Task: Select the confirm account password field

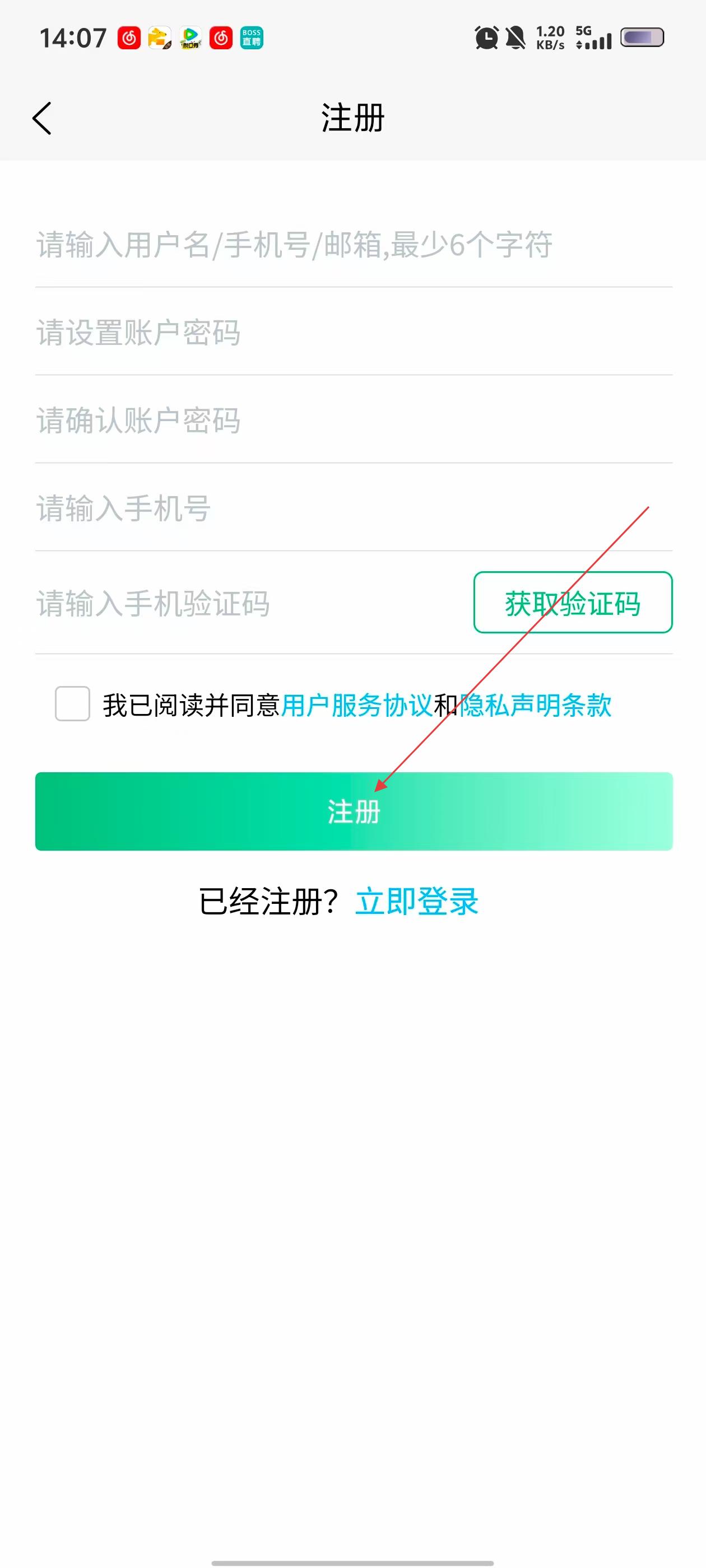Action: [x=354, y=420]
